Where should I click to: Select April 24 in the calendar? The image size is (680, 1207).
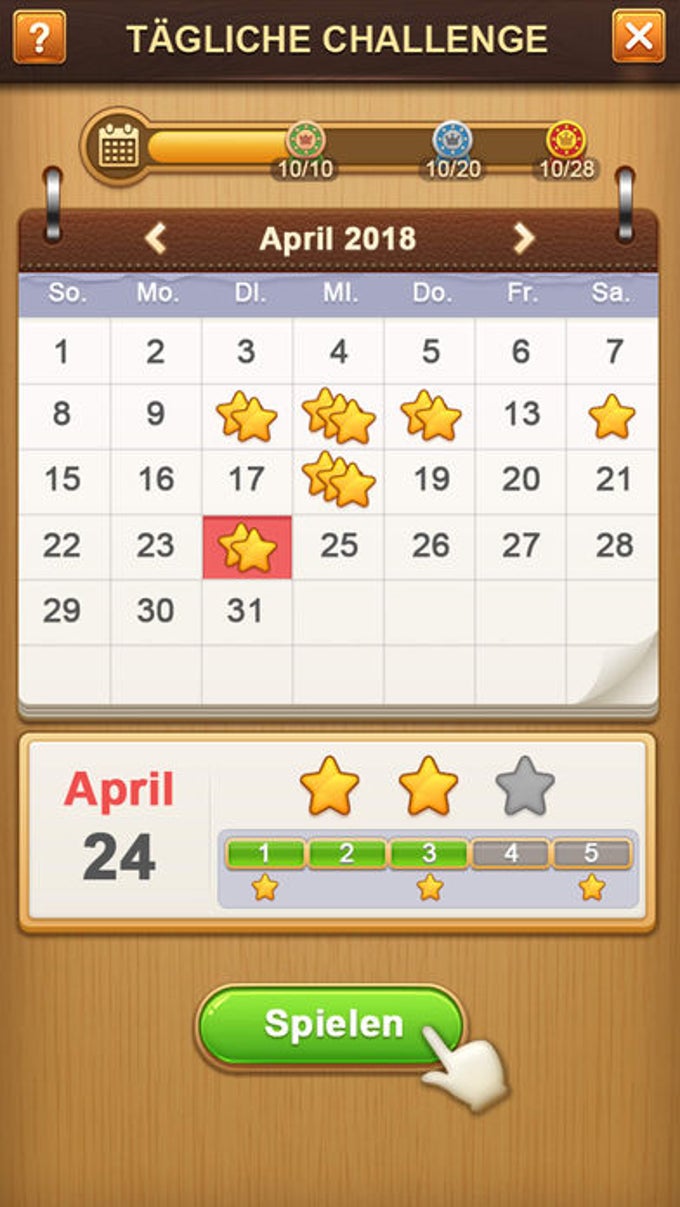[247, 547]
